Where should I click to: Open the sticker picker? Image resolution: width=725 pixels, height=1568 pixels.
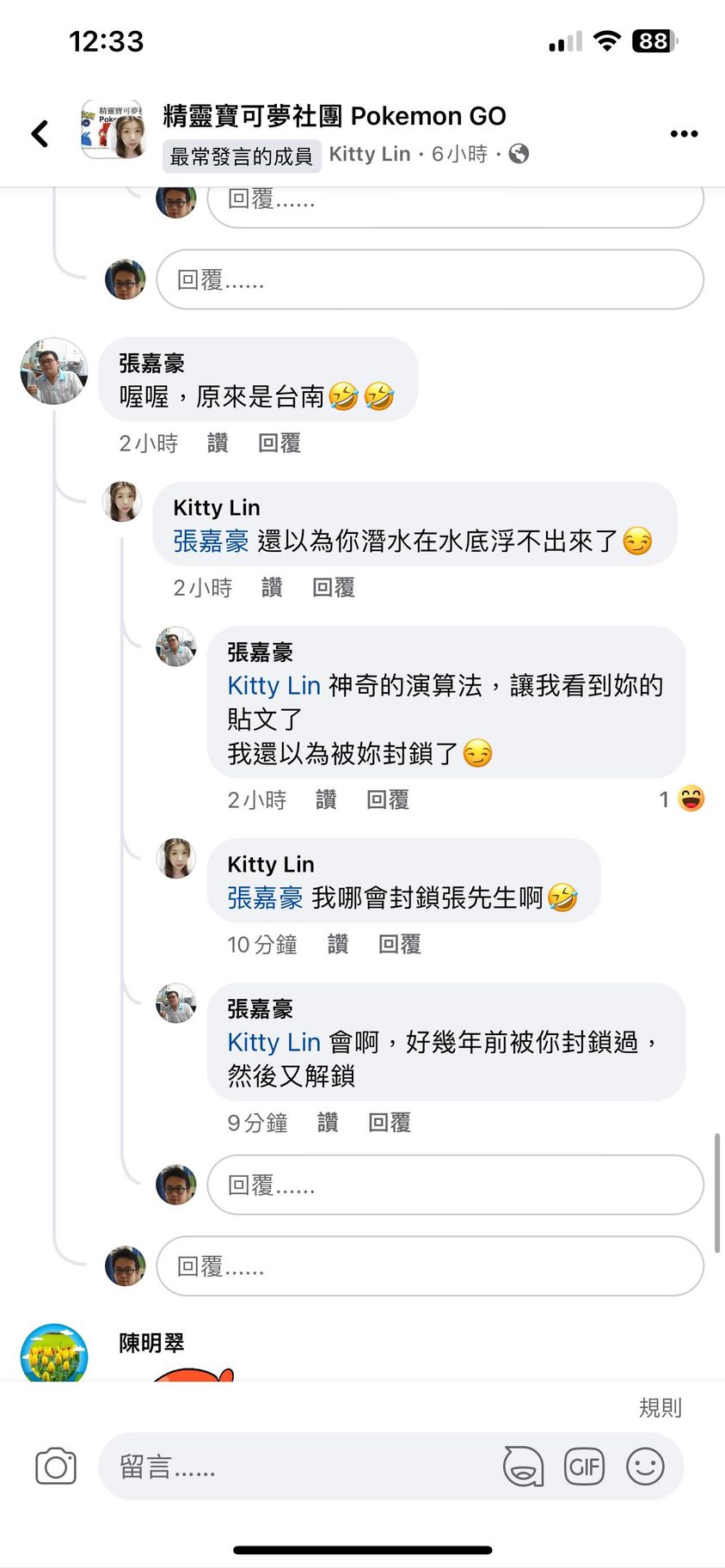[523, 1467]
